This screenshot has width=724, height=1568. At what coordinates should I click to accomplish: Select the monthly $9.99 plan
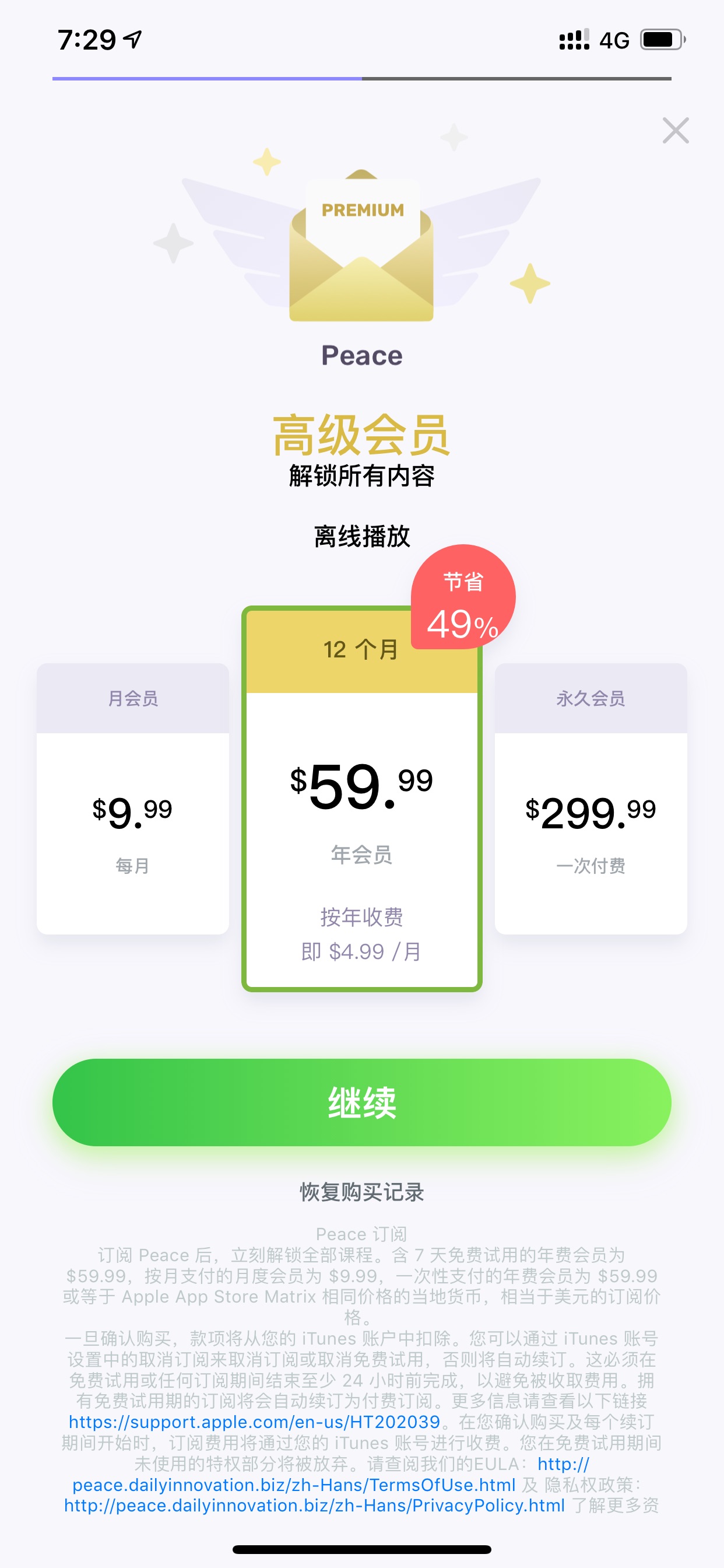point(133,799)
